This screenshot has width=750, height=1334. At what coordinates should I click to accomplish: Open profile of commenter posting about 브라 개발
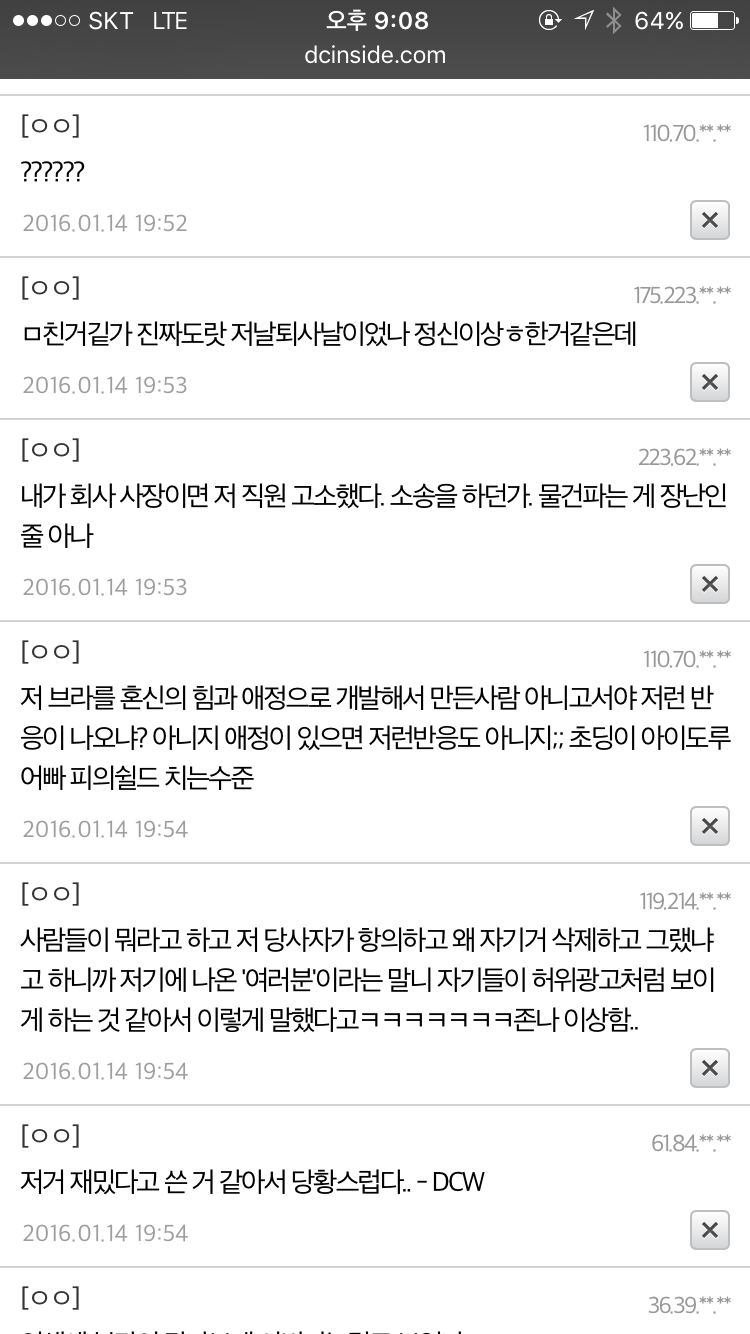tap(49, 651)
